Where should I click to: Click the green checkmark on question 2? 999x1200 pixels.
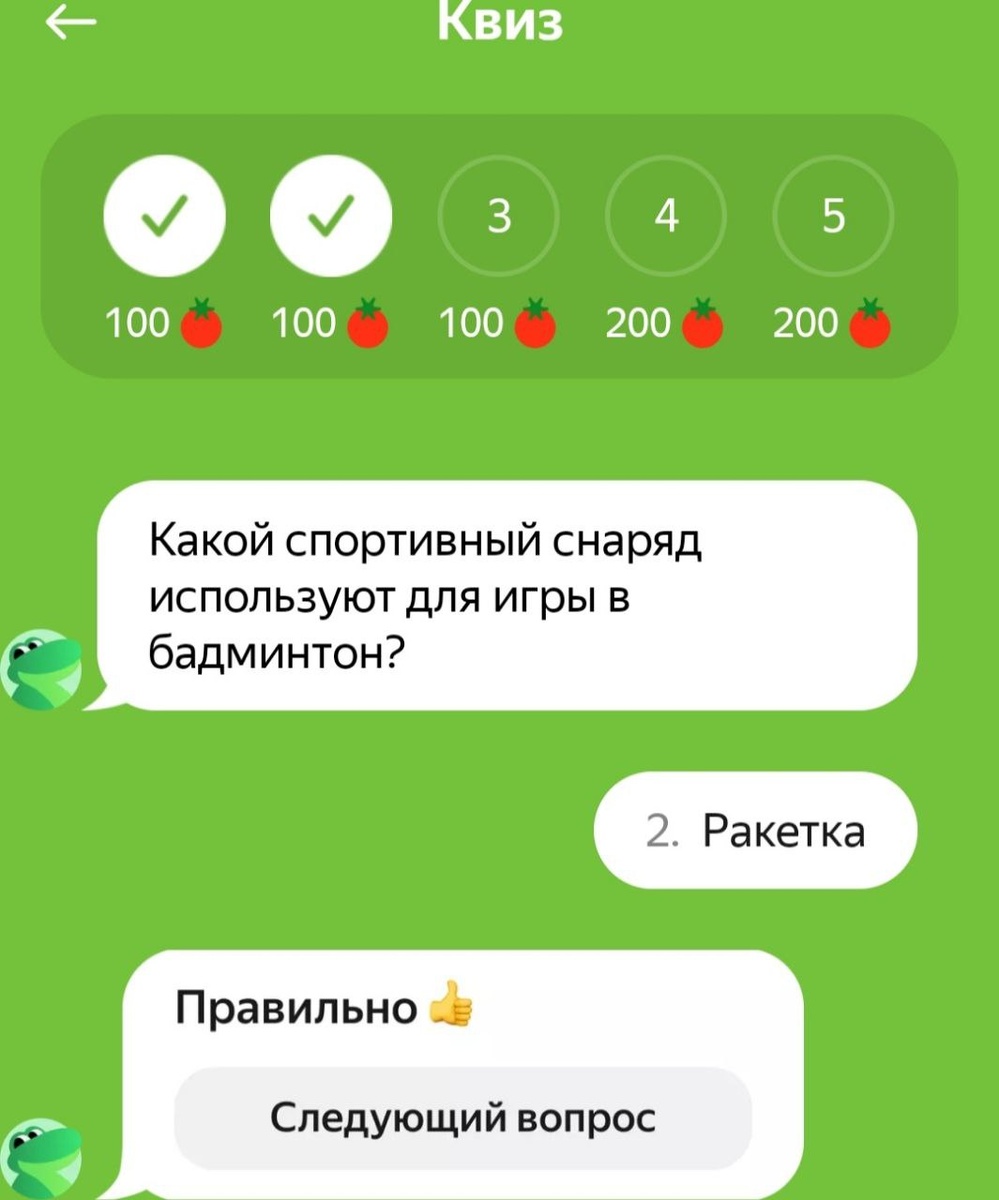pyautogui.click(x=331, y=215)
